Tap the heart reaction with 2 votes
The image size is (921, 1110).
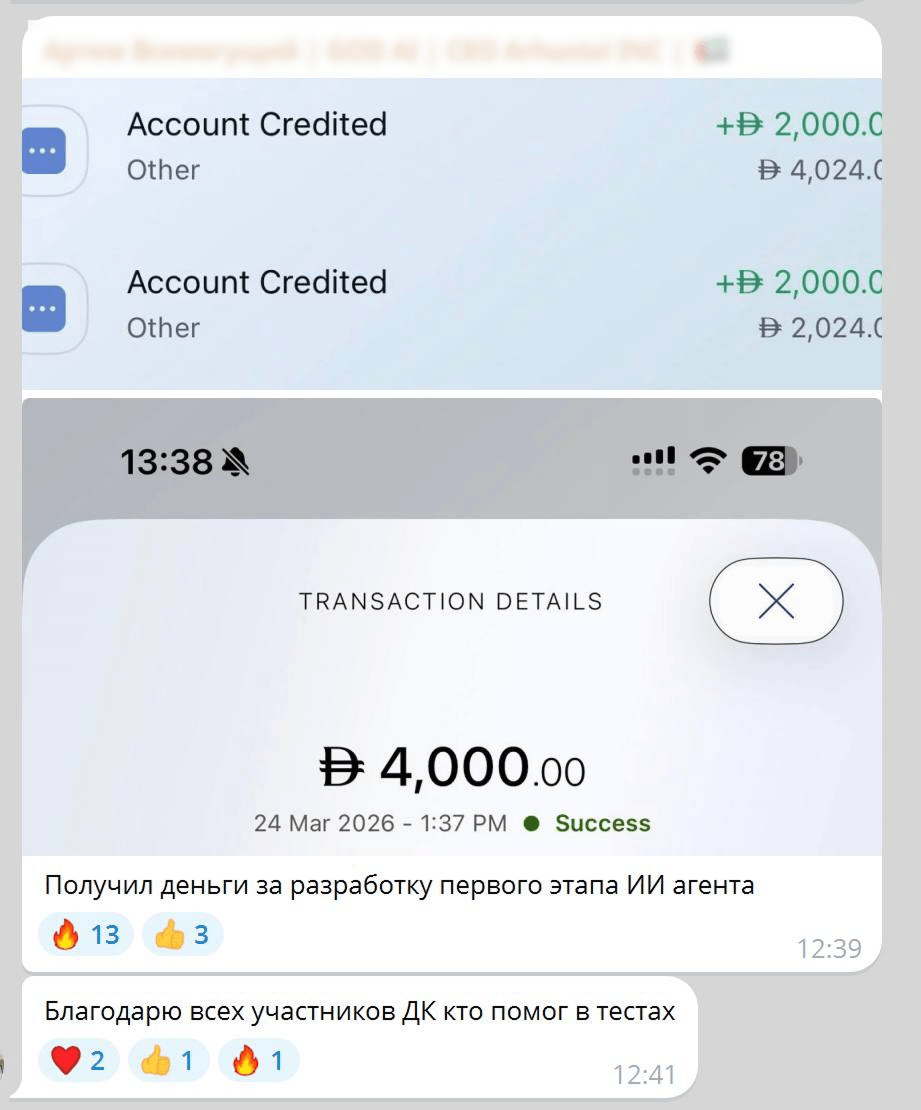point(78,1060)
